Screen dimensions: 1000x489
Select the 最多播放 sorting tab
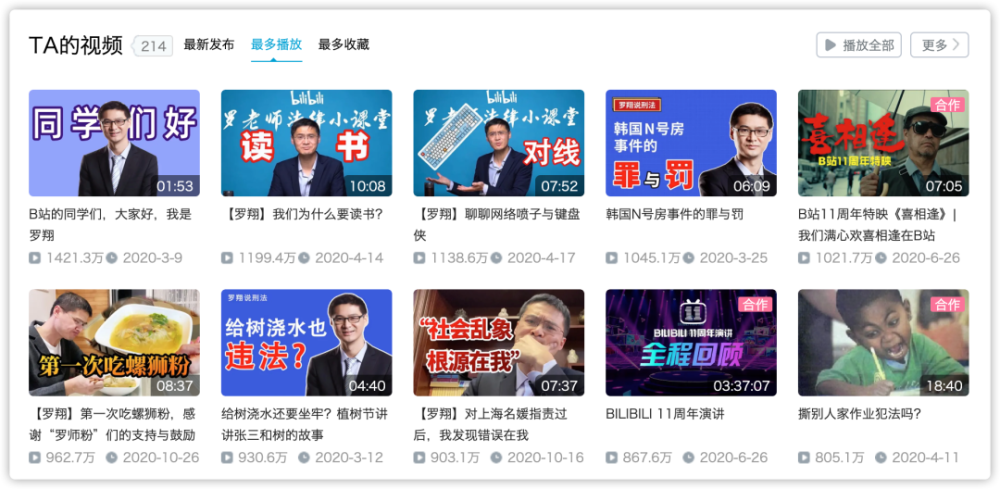coord(276,45)
